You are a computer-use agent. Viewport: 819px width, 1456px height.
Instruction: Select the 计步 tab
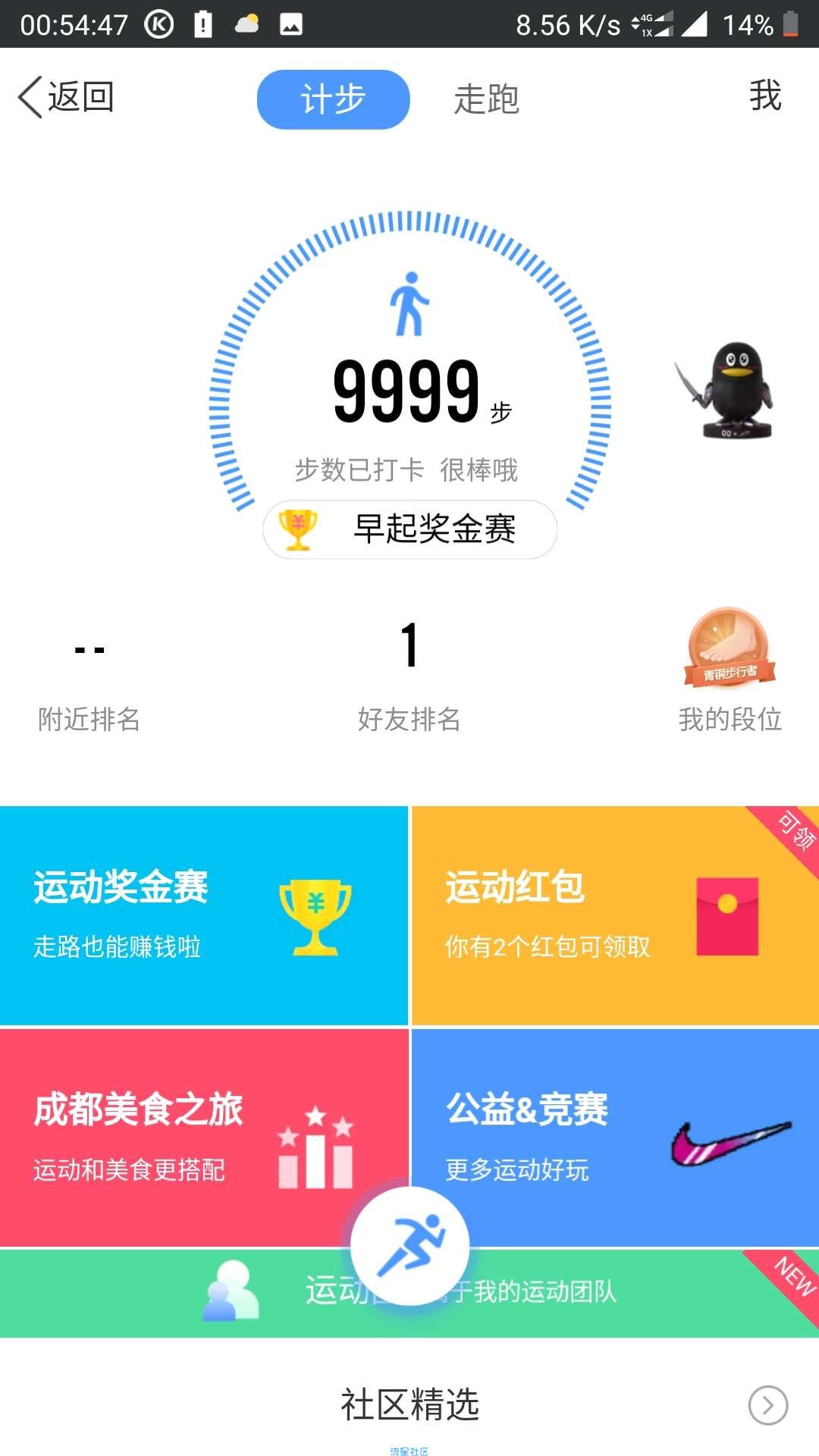coord(333,99)
